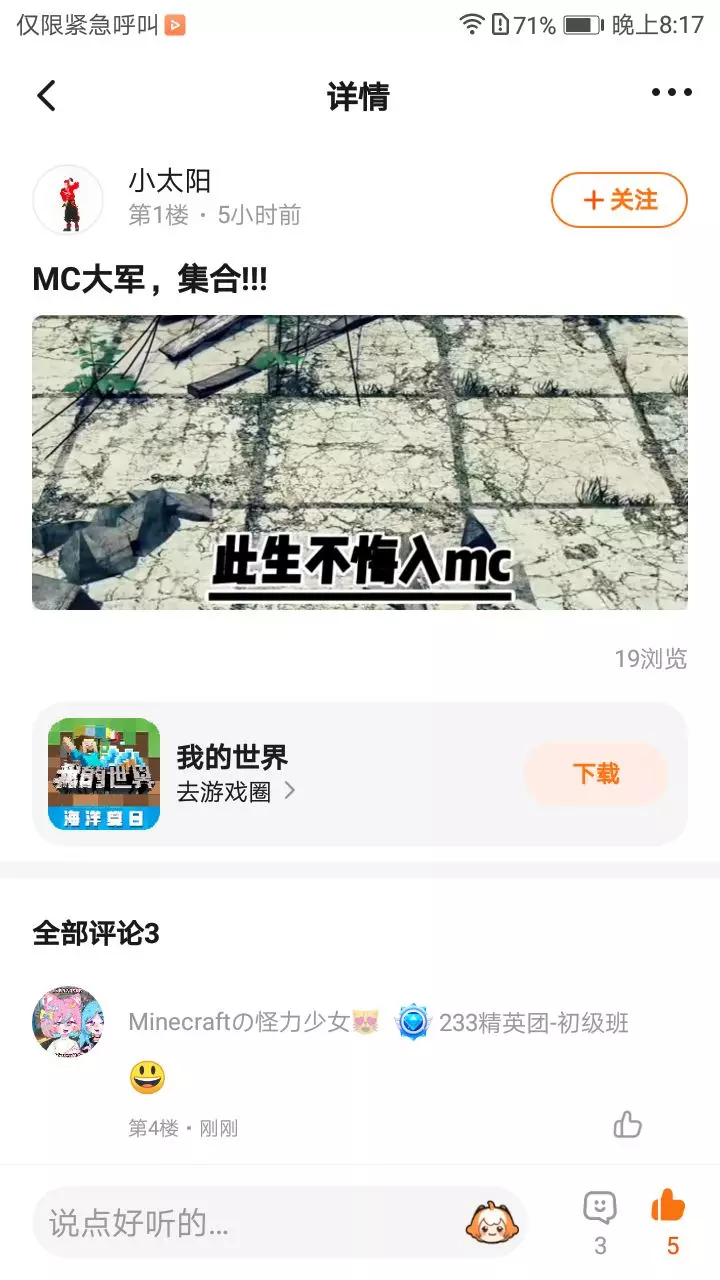
Task: Follow 小太阳 with the 关注 button
Action: click(x=619, y=200)
